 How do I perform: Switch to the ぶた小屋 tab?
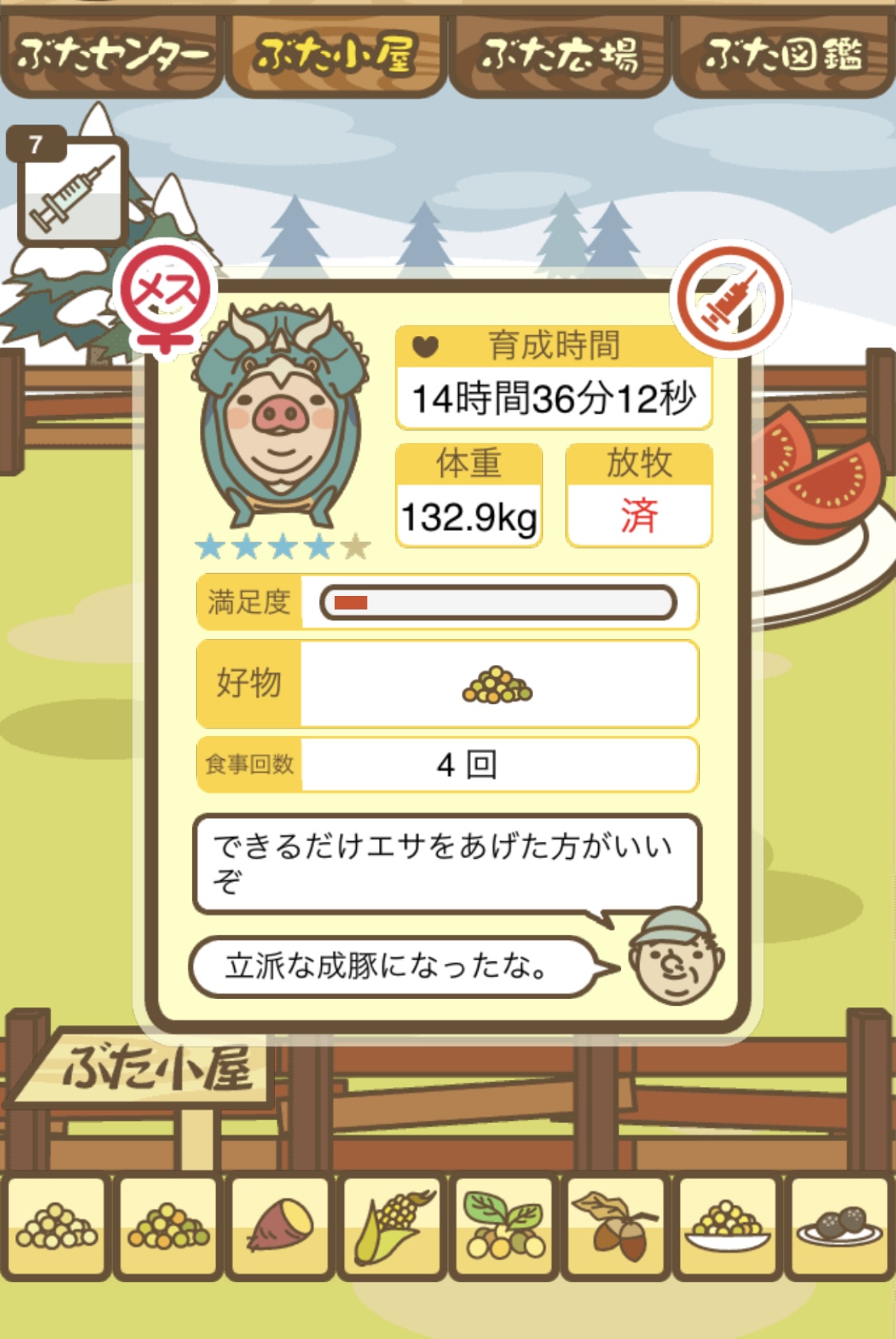(x=335, y=55)
